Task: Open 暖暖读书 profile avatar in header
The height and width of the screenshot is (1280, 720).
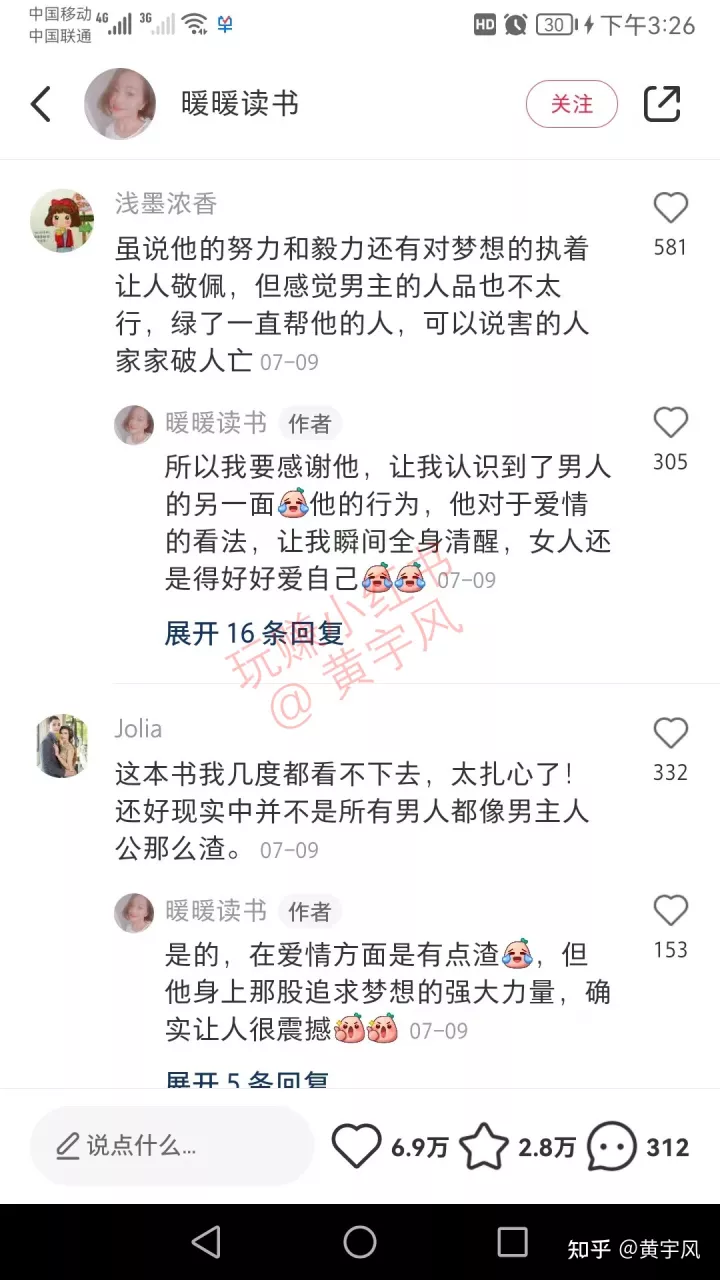Action: (120, 104)
